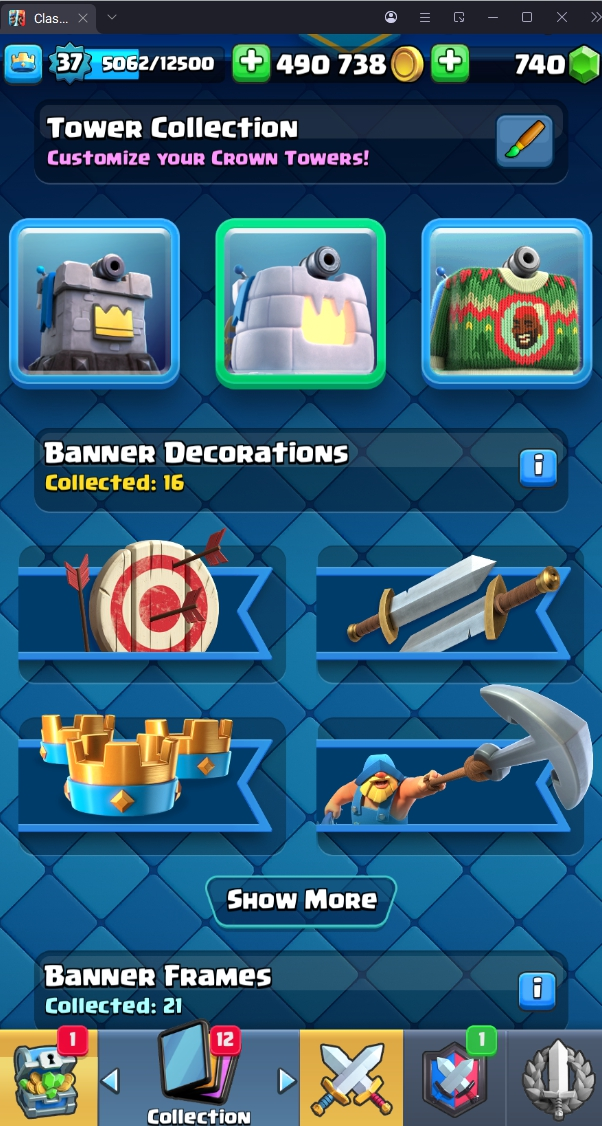Screen dimensions: 602x1126
Task: Open the Shop chest tab
Action: [47, 1078]
